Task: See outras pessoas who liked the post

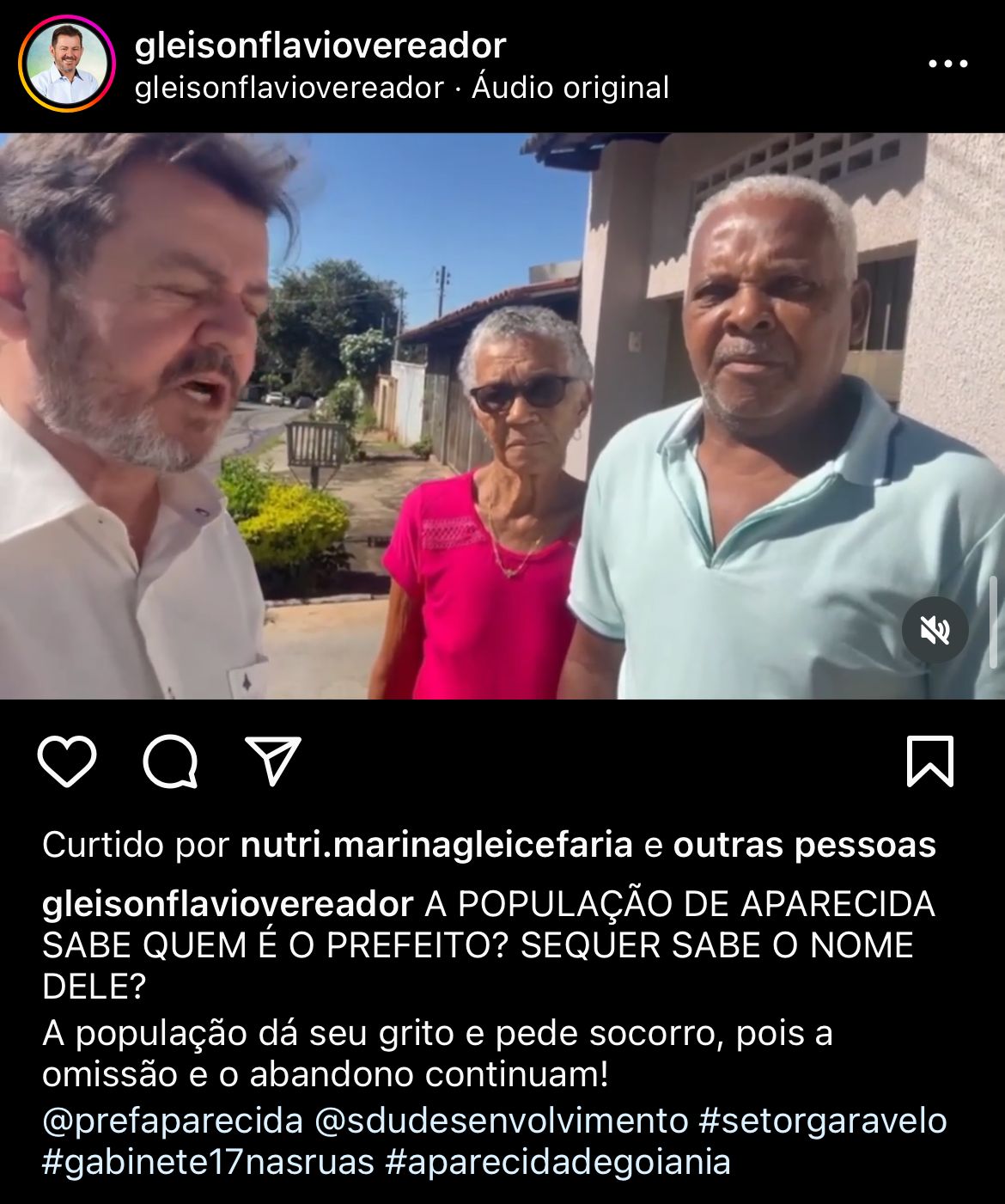Action: pos(804,845)
